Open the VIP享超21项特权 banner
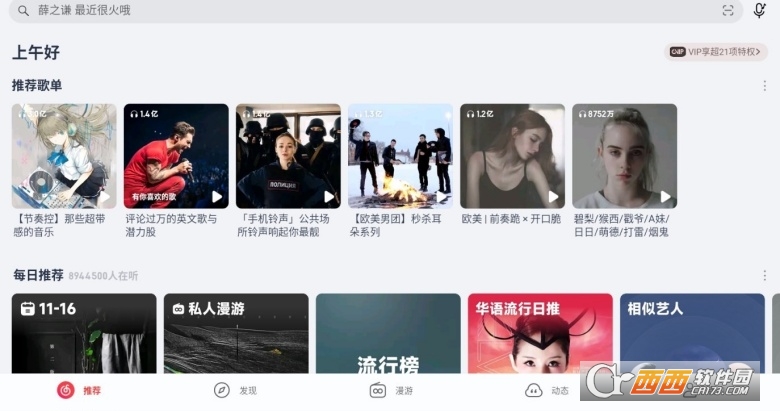This screenshot has height=411, width=780. click(x=717, y=52)
